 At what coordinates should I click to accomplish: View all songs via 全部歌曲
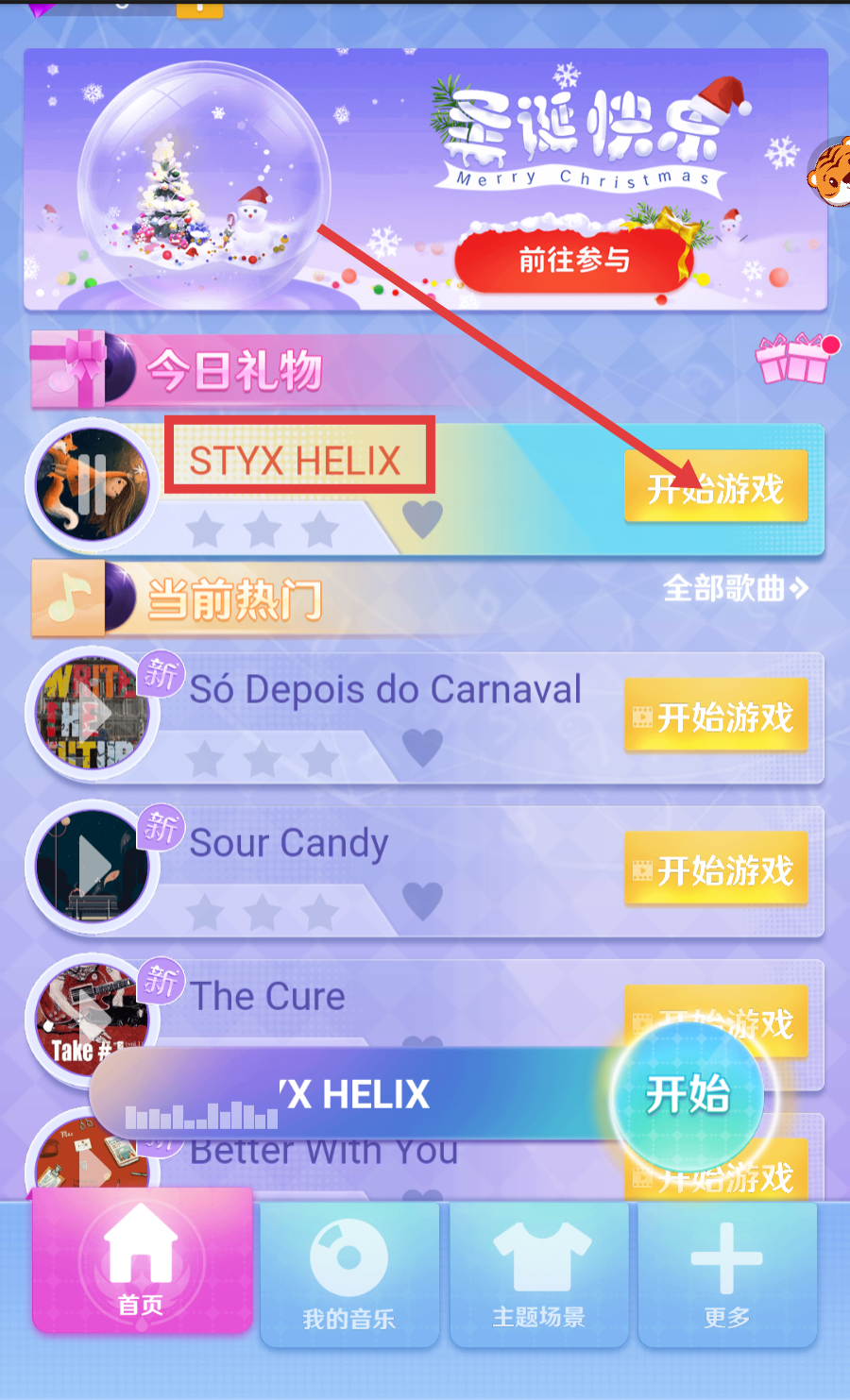[735, 589]
